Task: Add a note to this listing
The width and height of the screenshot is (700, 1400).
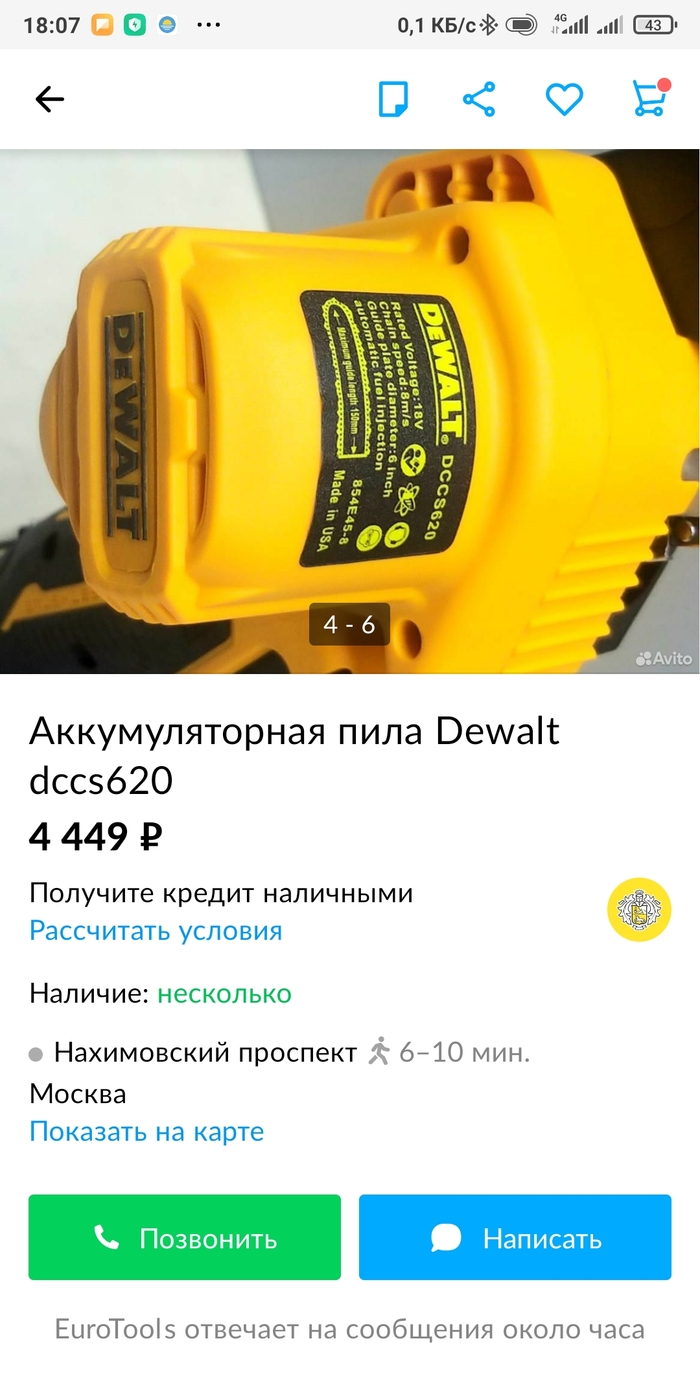Action: [x=393, y=99]
